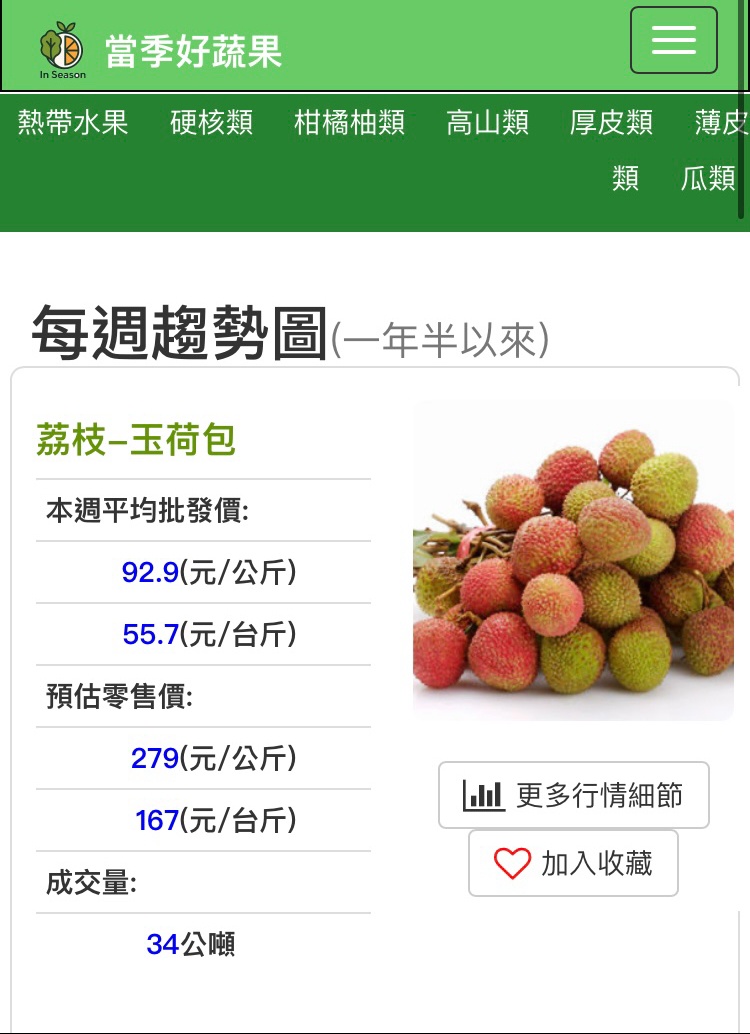Image resolution: width=750 pixels, height=1034 pixels.
Task: Add lychee to favorites with 加入收藏
Action: (573, 863)
